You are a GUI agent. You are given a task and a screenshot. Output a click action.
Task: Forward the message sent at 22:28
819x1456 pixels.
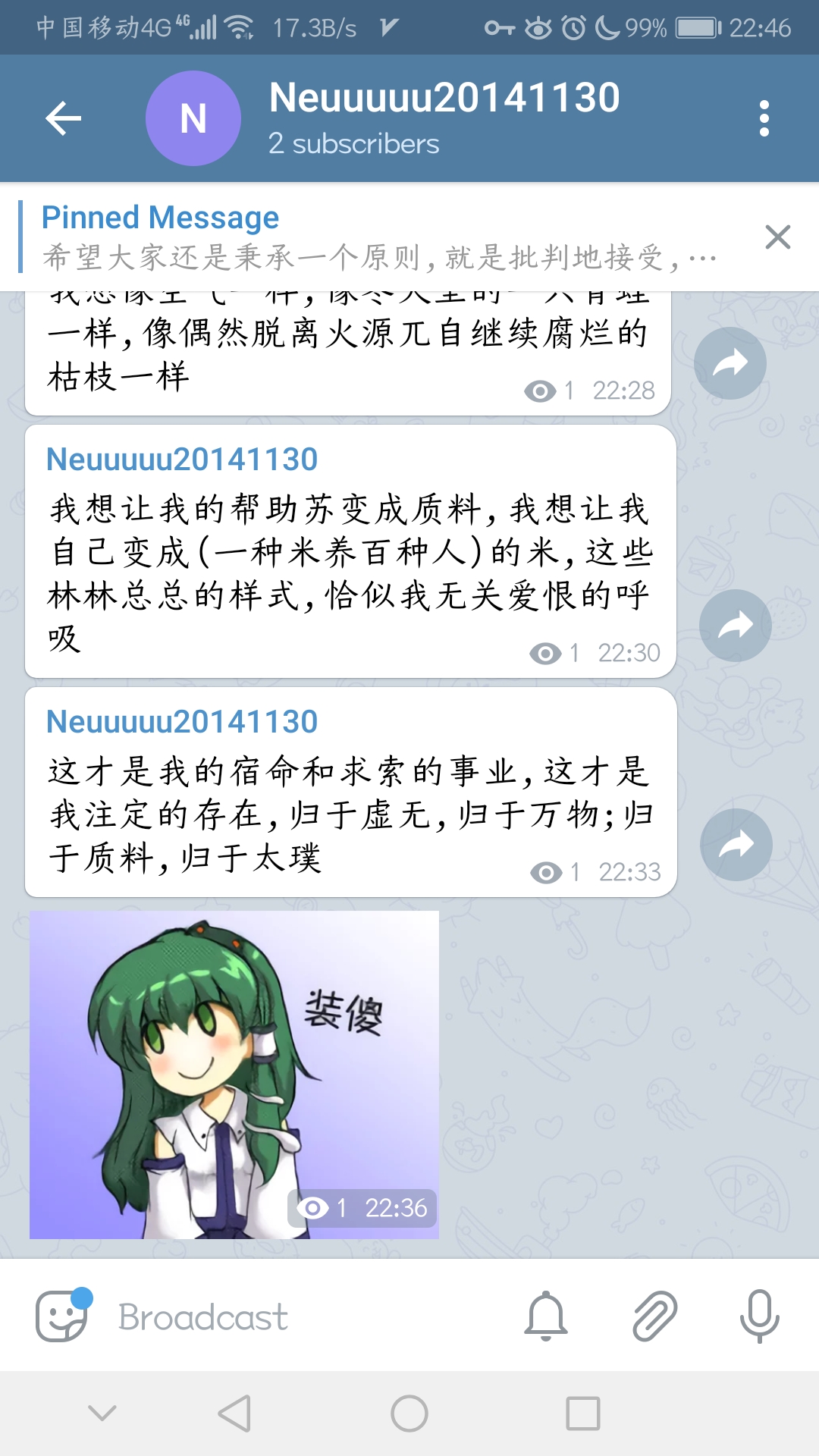730,363
